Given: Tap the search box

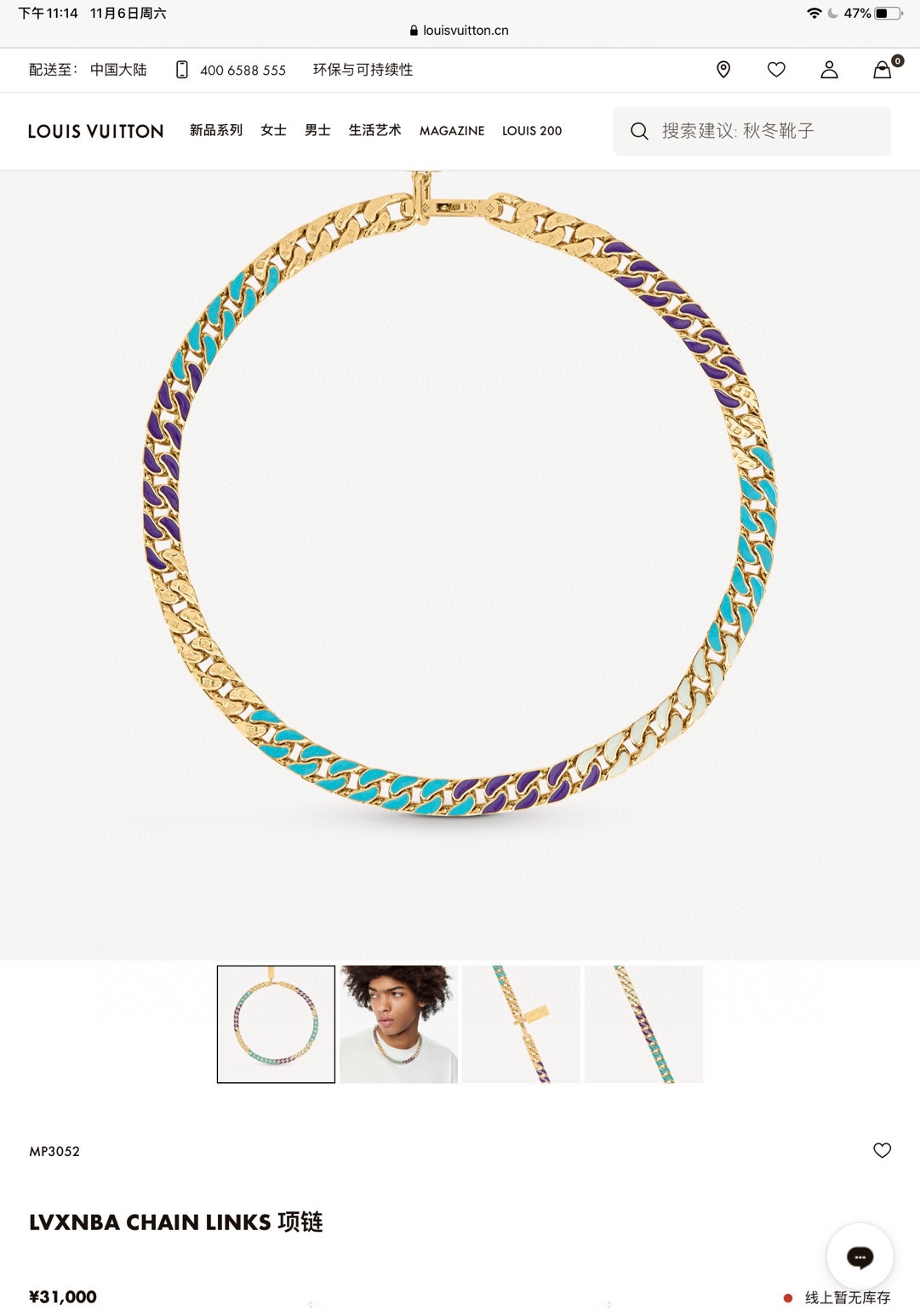Looking at the screenshot, I should [751, 131].
